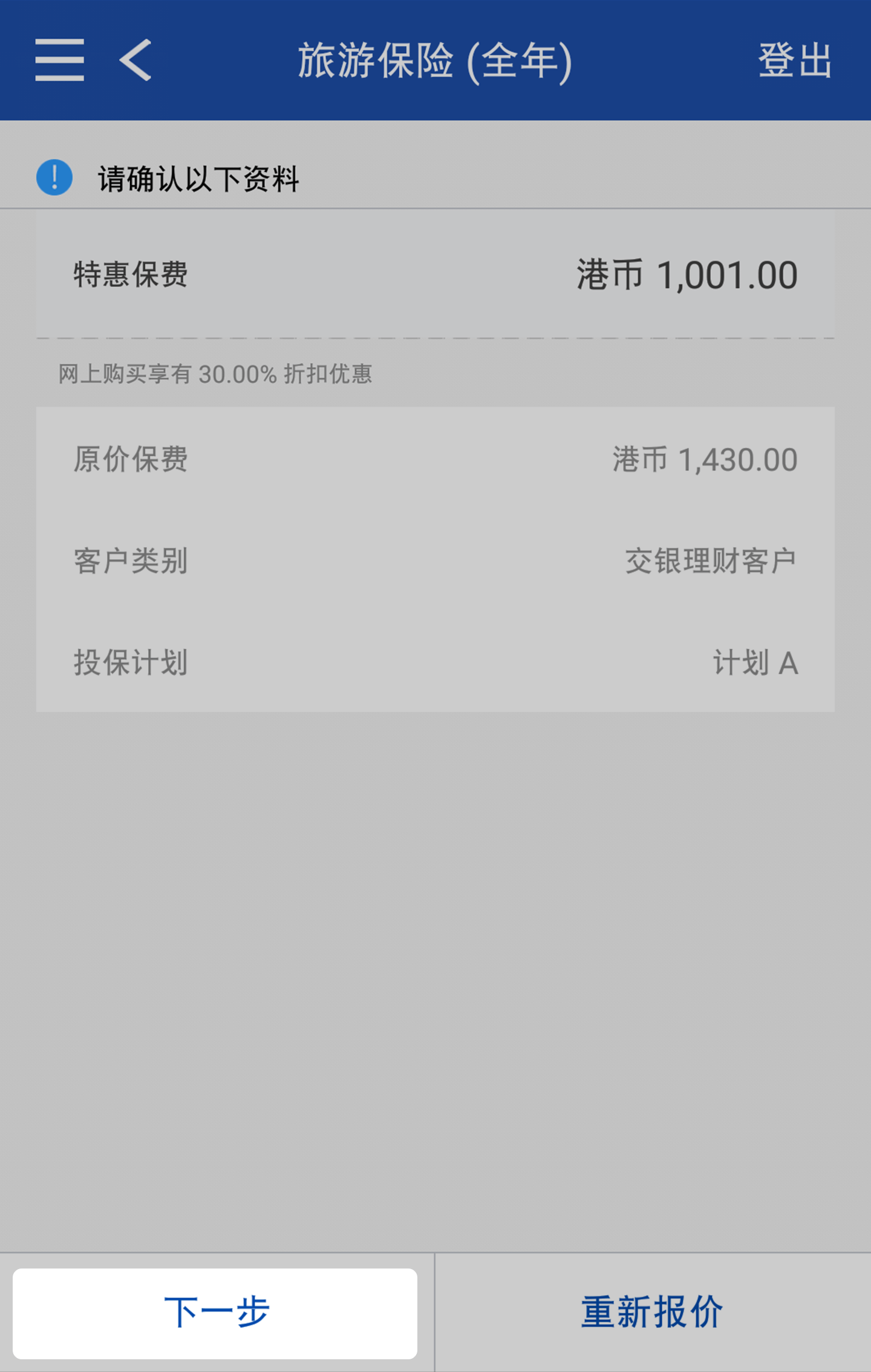871x1372 pixels.
Task: Go back using the arrow
Action: [x=135, y=60]
